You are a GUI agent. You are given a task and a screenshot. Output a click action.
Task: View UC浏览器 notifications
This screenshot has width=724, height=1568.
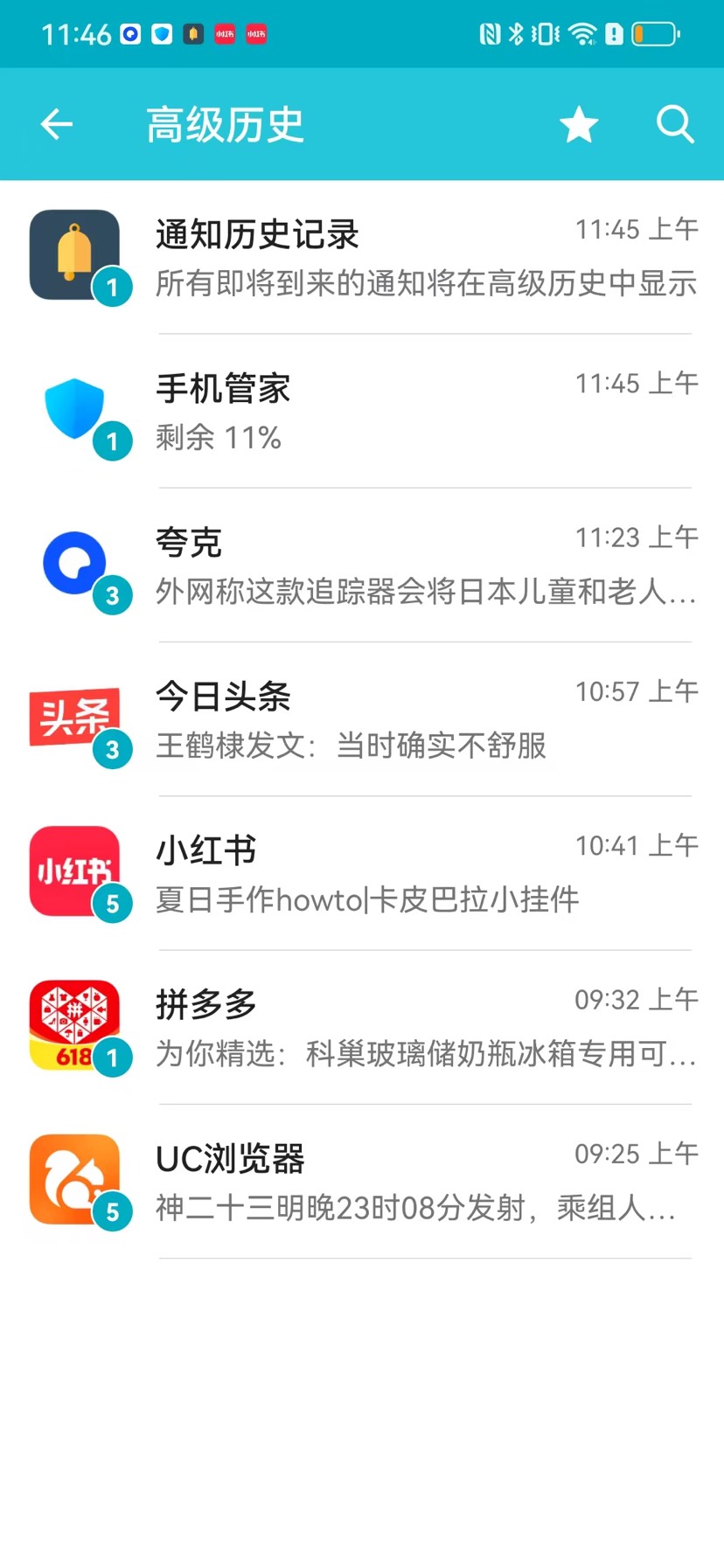tap(362, 1182)
